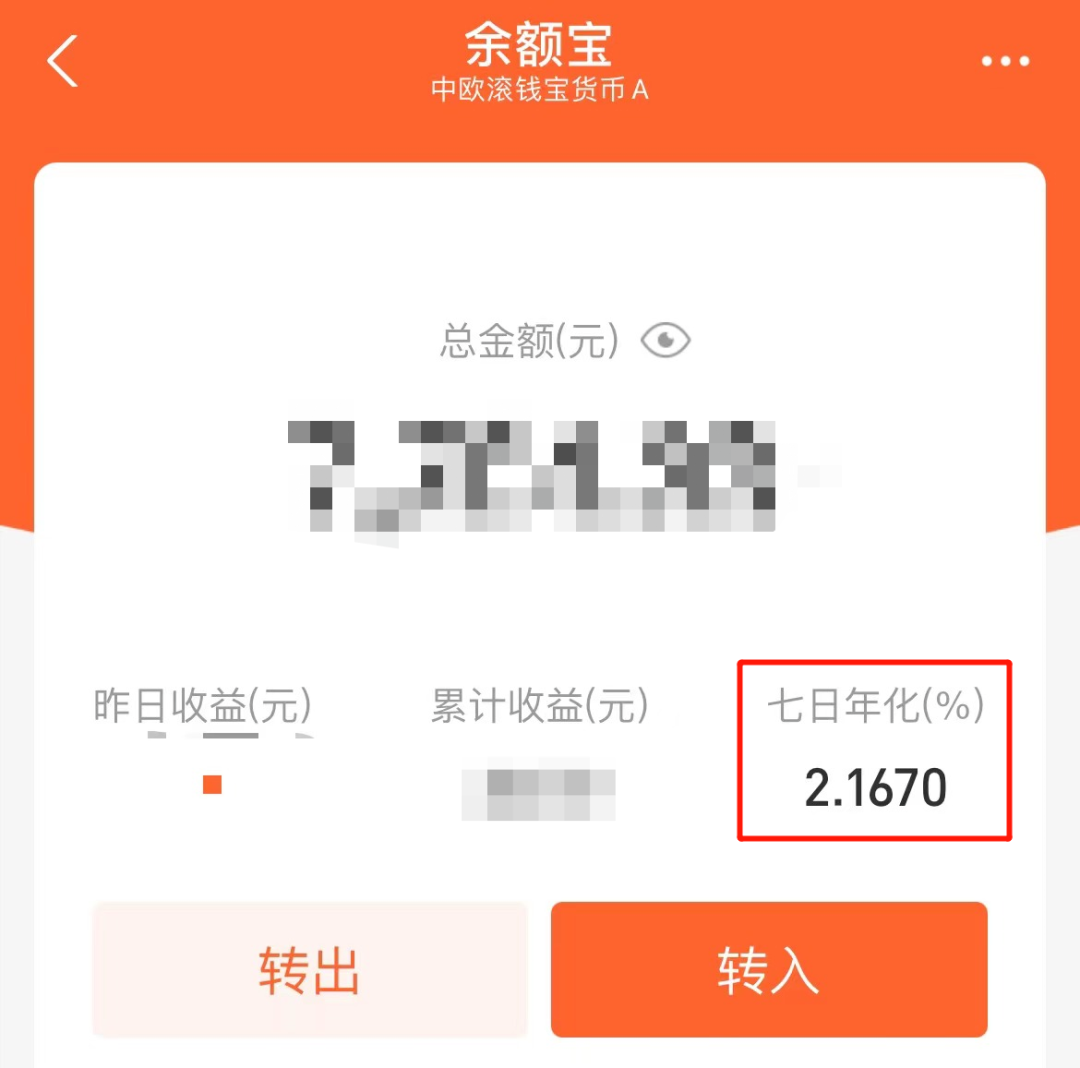Open the three-dot overflow menu
The width and height of the screenshot is (1080, 1068).
coord(1004,62)
